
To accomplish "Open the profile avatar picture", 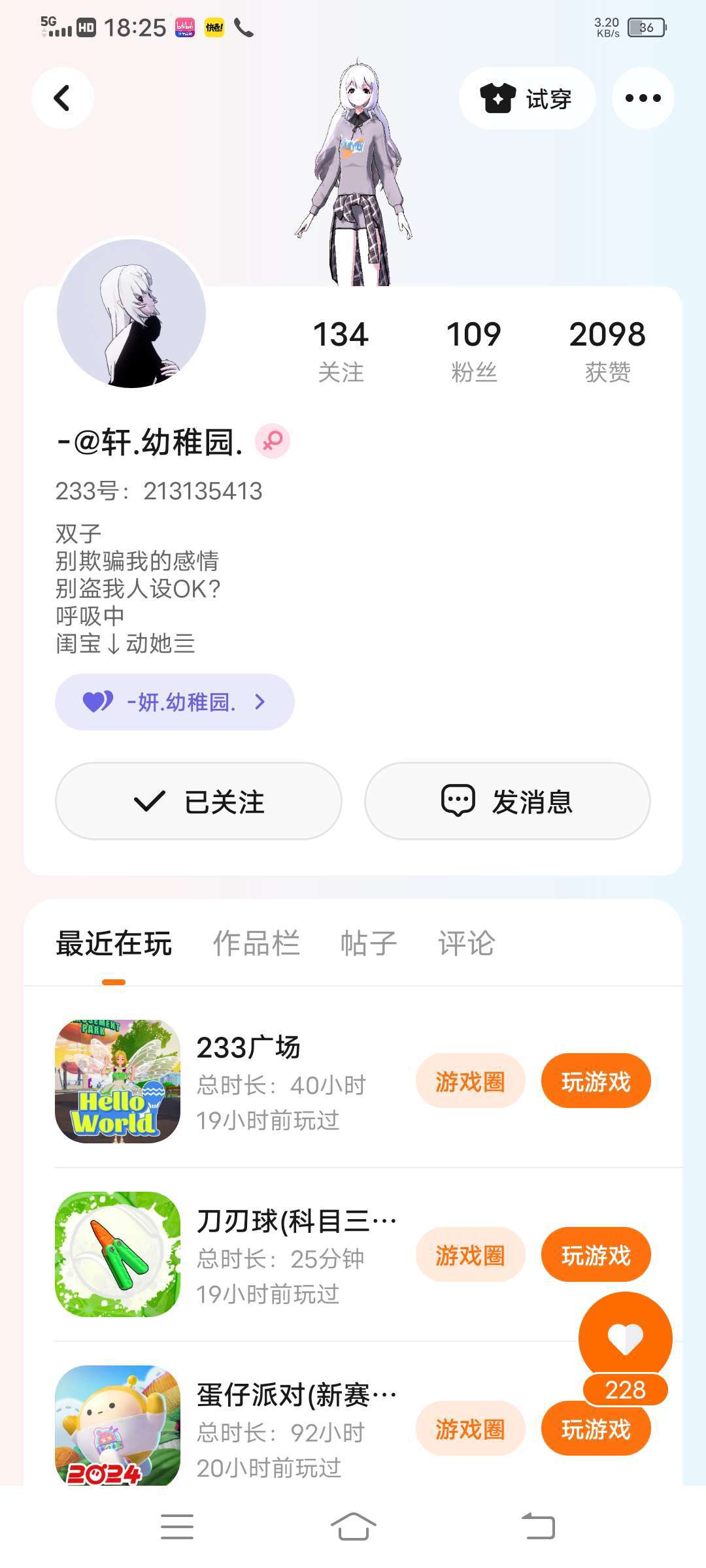I will pyautogui.click(x=131, y=313).
